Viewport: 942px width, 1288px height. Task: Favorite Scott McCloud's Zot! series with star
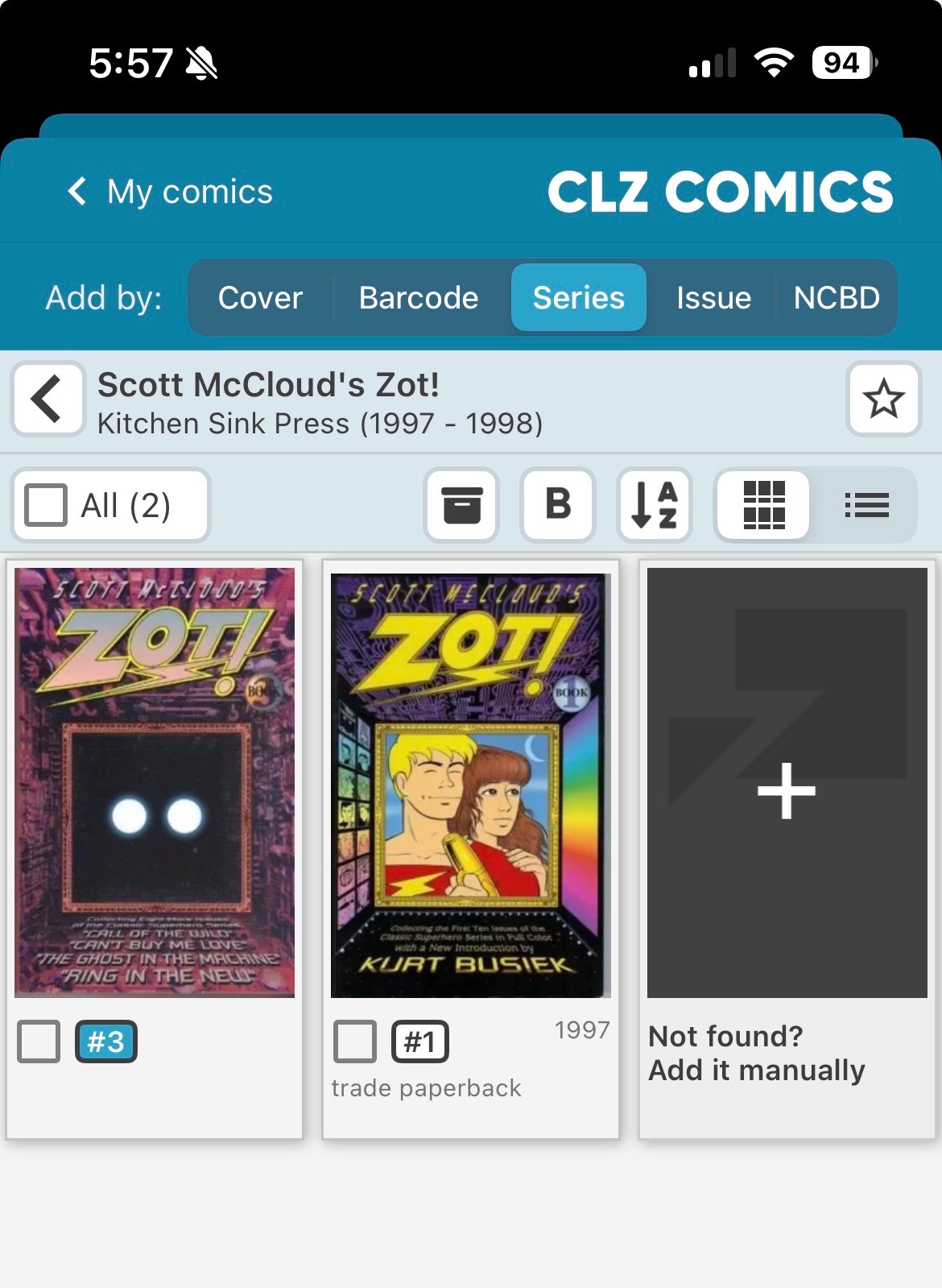(883, 399)
